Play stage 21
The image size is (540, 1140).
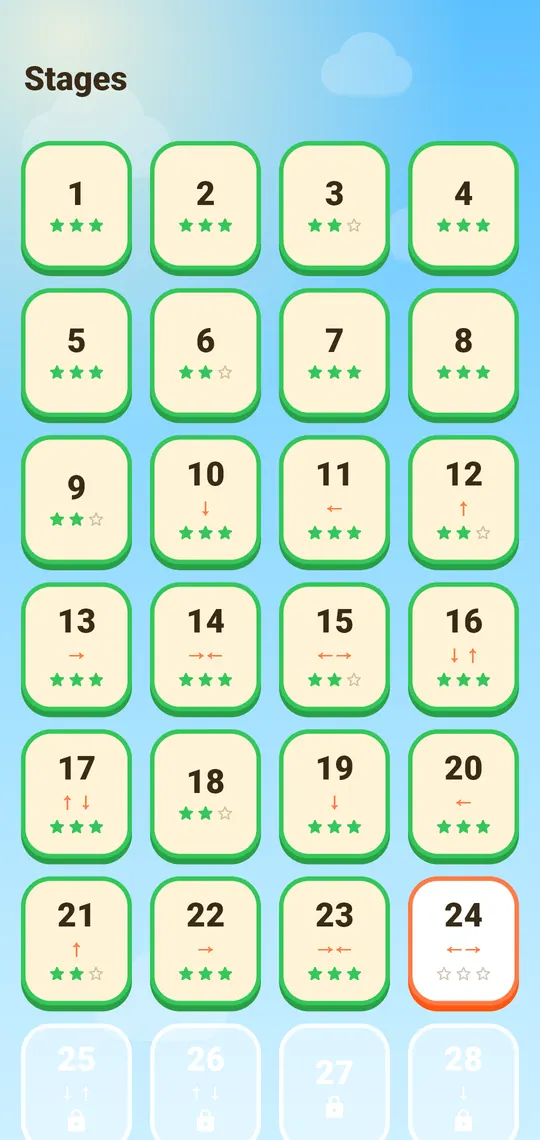click(76, 943)
